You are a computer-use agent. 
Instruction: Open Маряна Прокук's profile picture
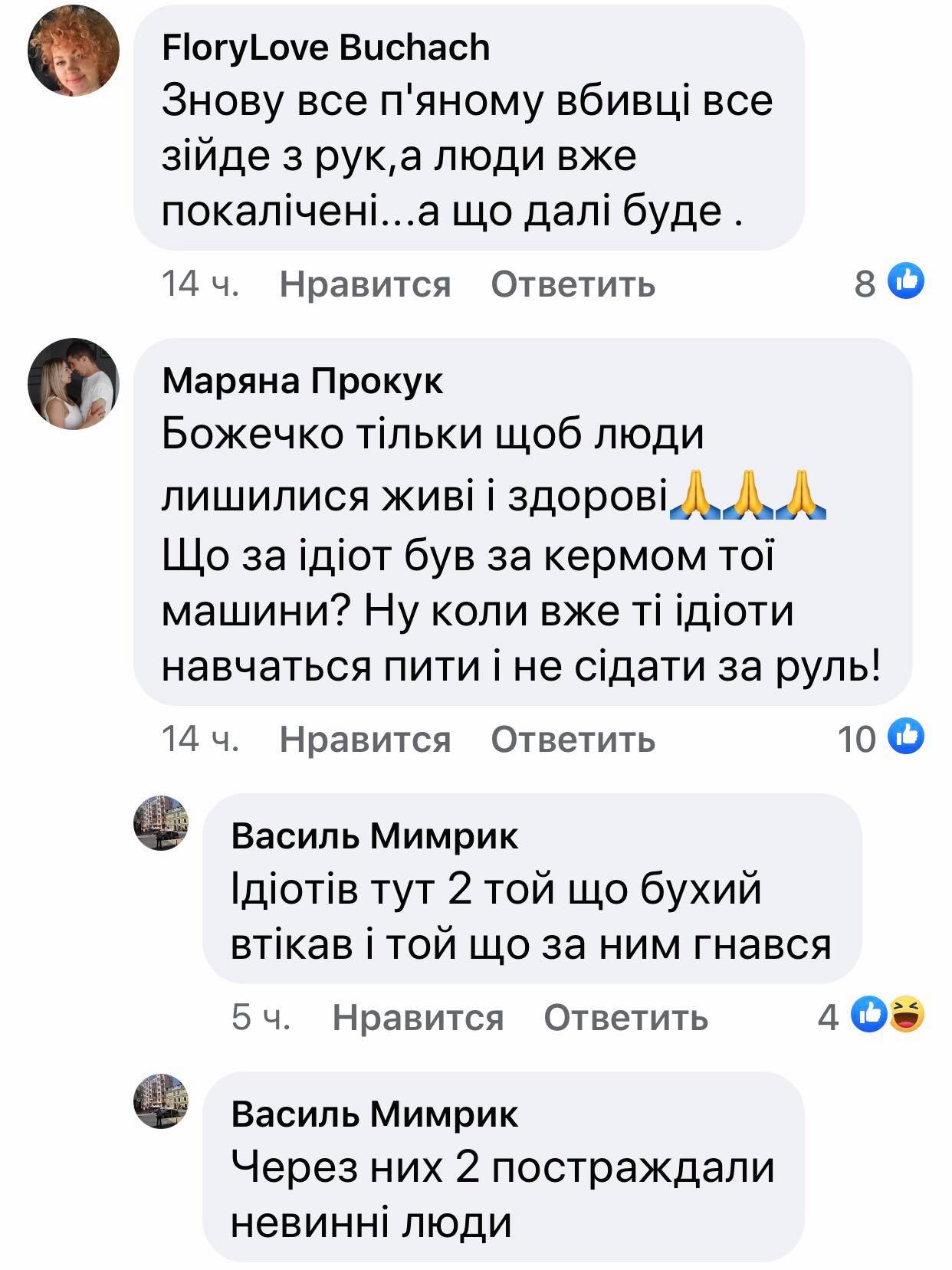coord(74,383)
